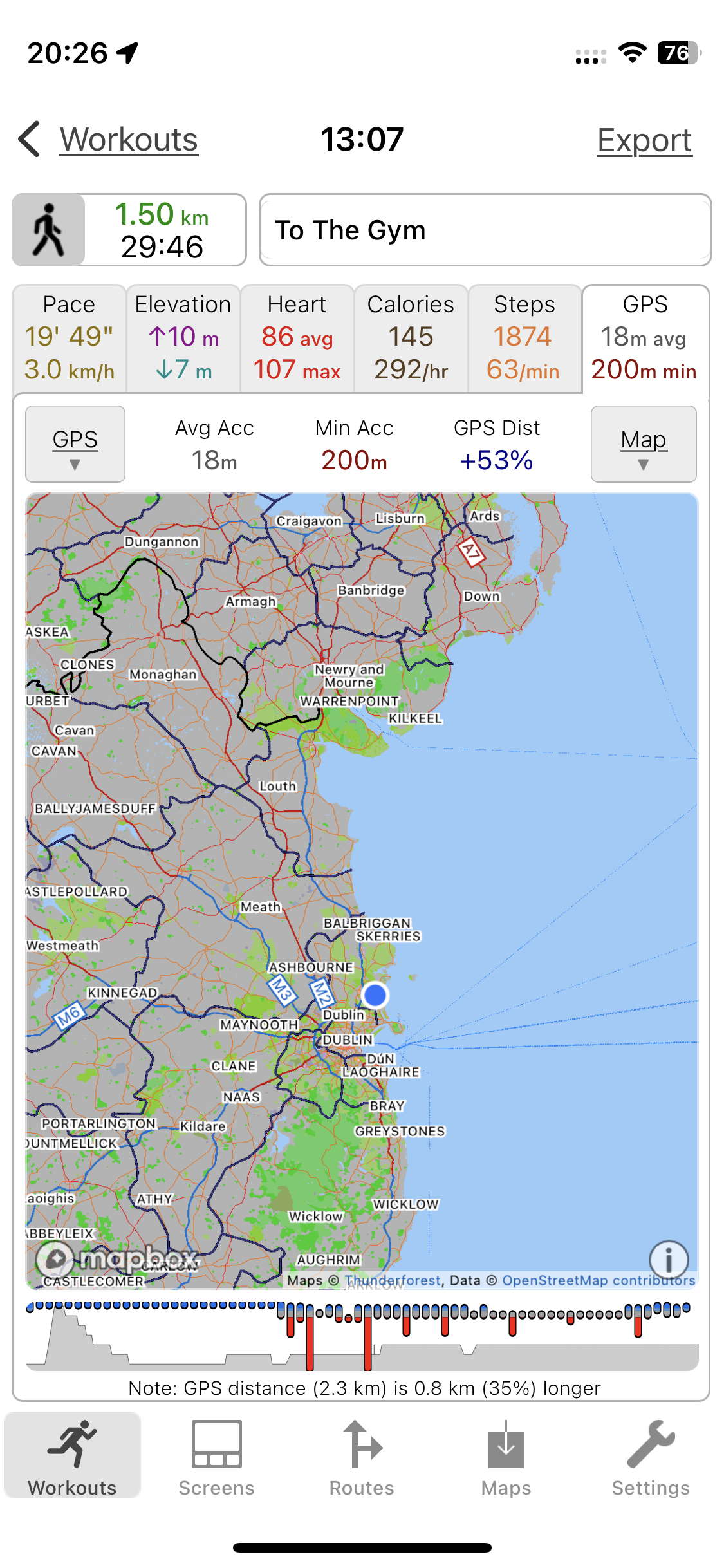Screen dimensions: 724x1568
Task: Expand the GPS graph dropdown
Action: [75, 444]
